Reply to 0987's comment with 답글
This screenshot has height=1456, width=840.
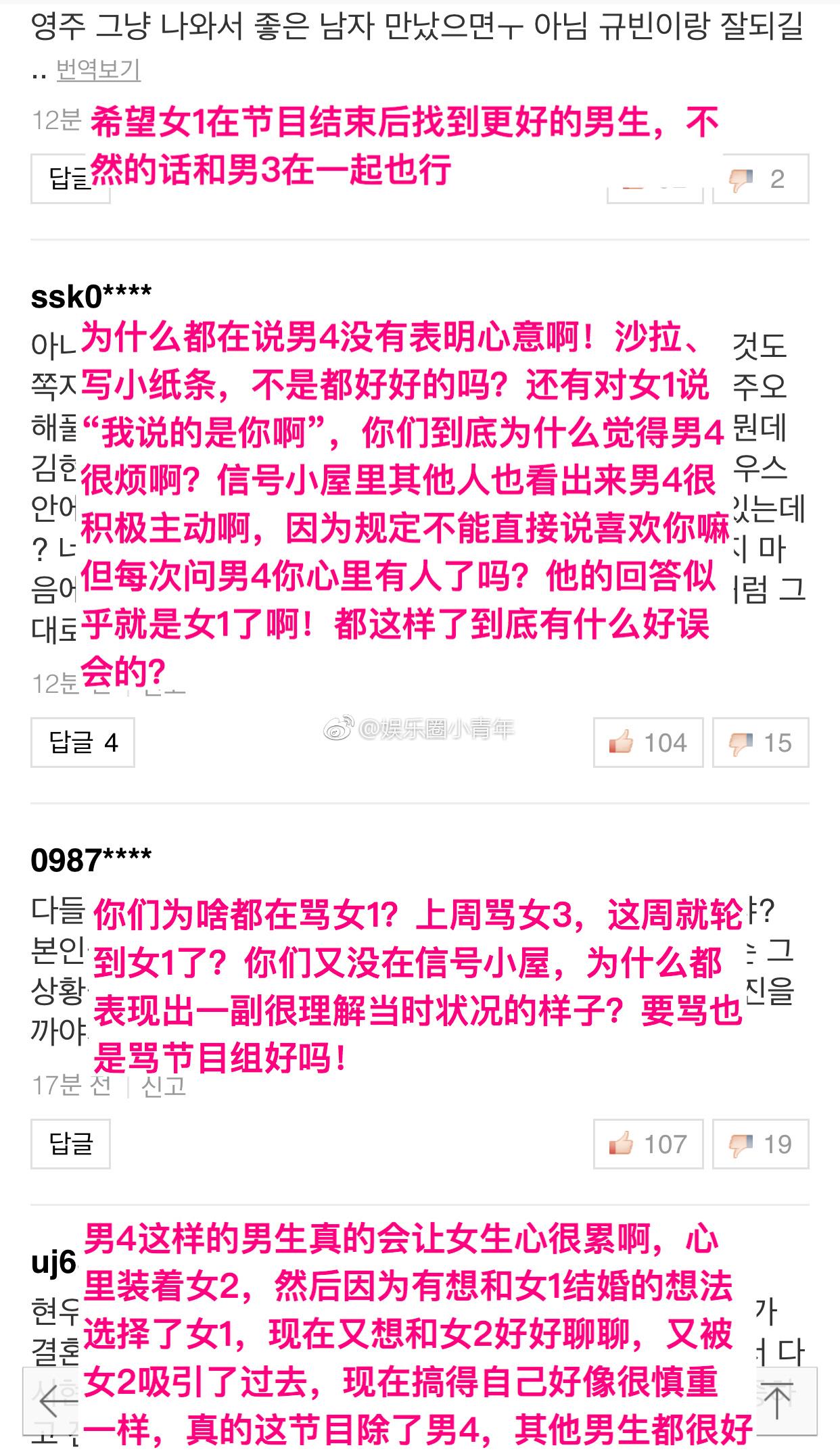coord(70,1144)
